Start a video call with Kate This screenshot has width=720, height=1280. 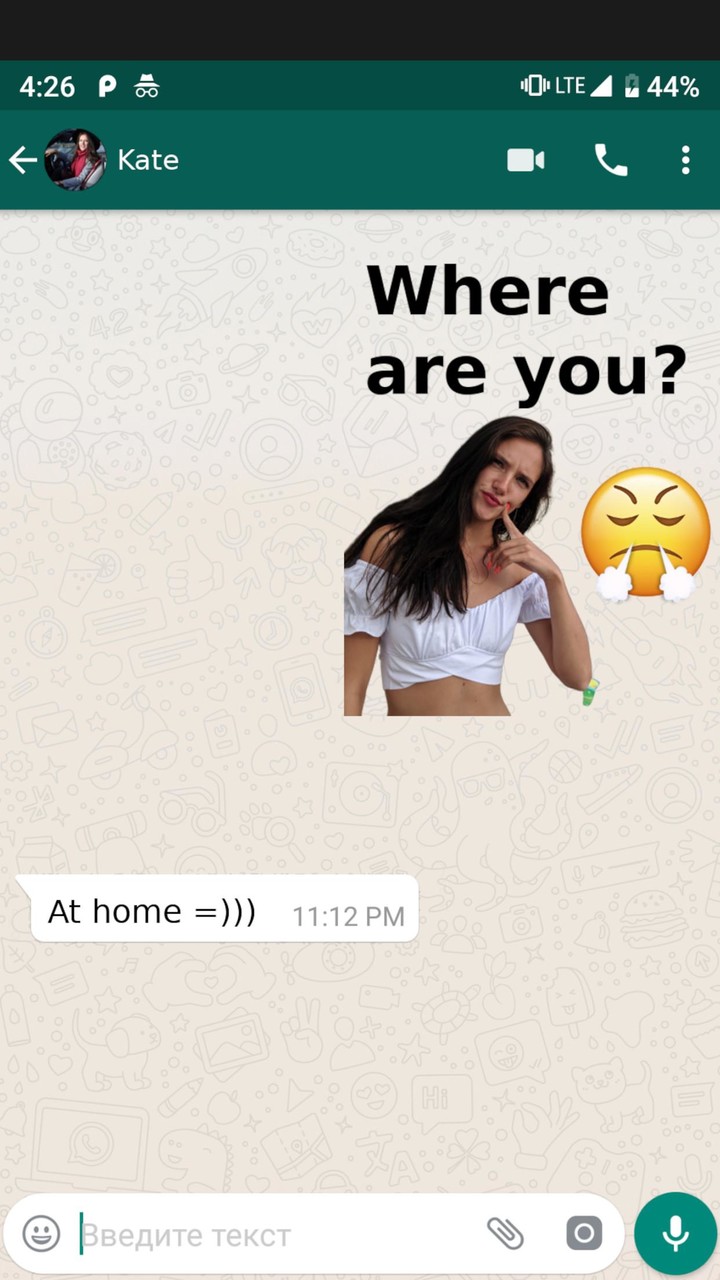525,160
